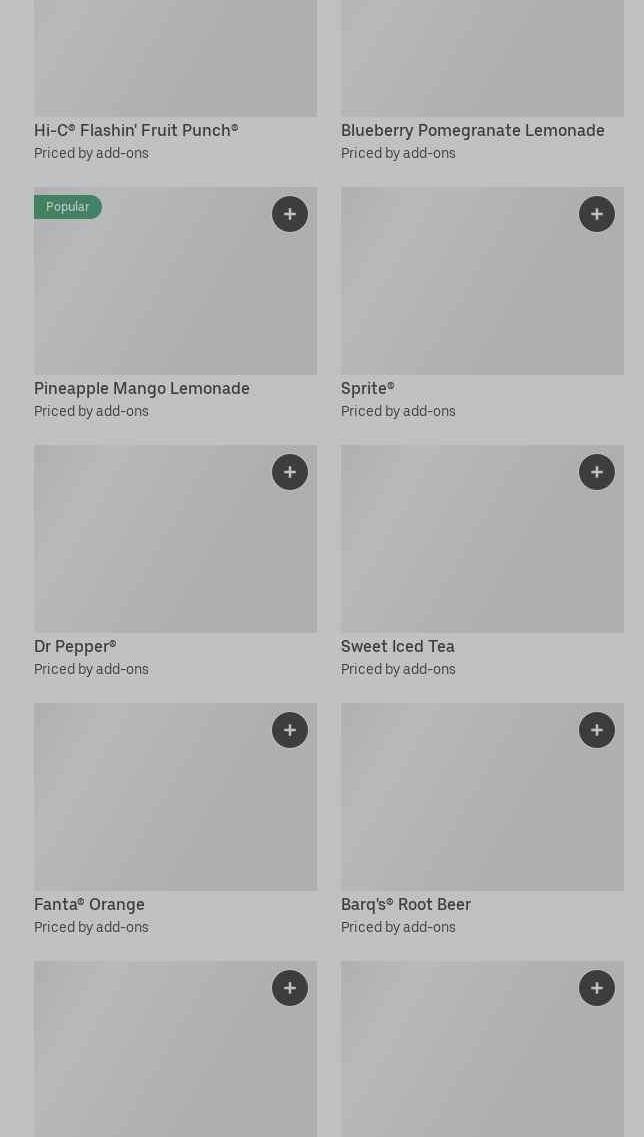Screen dimensions: 644x1137
Task: Add Sweet Iced Tea to order
Action: [597, 472]
